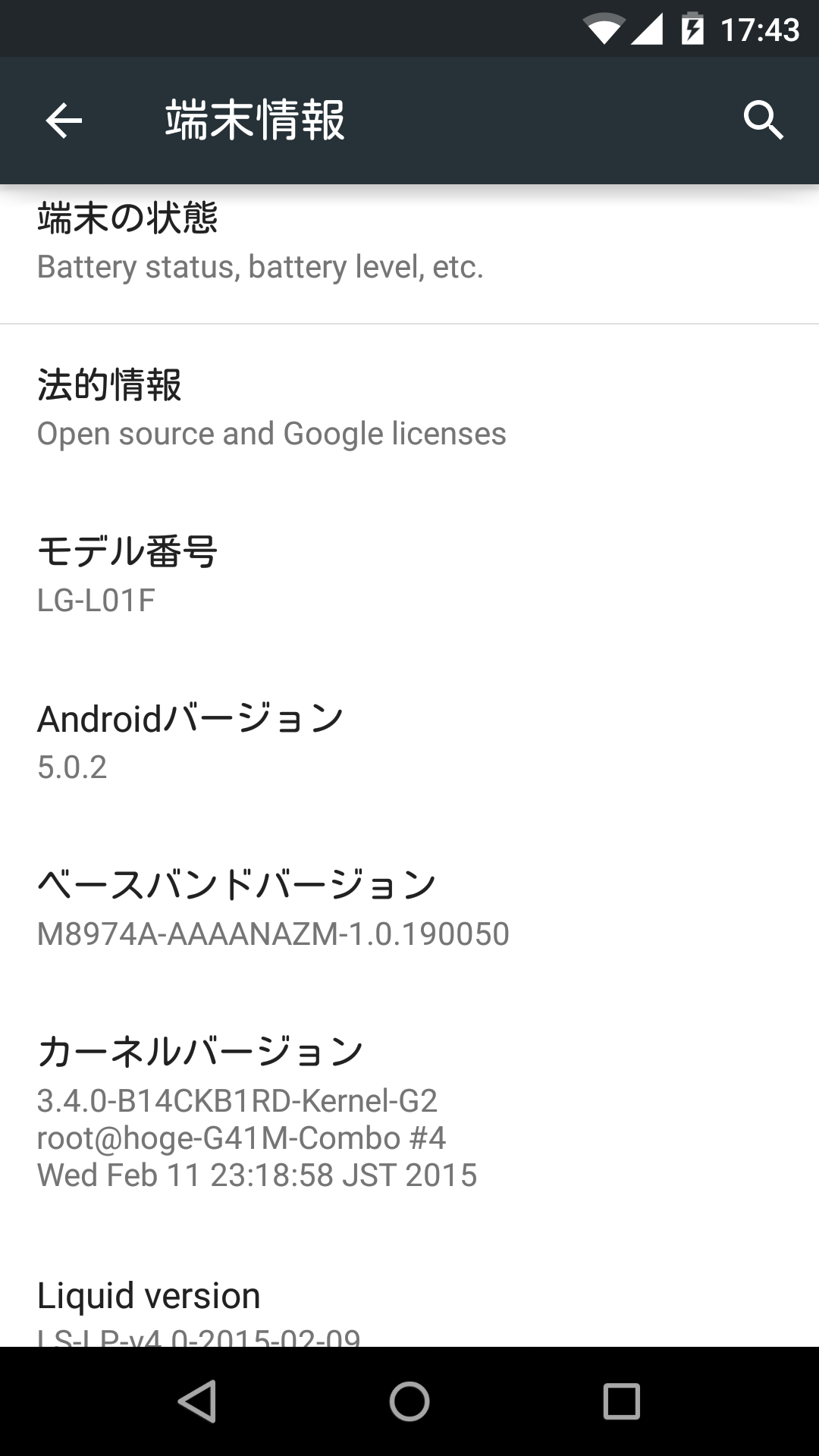This screenshot has width=819, height=1456.
Task: Tap the モデル番号 LG-L01F row
Action: [x=409, y=575]
